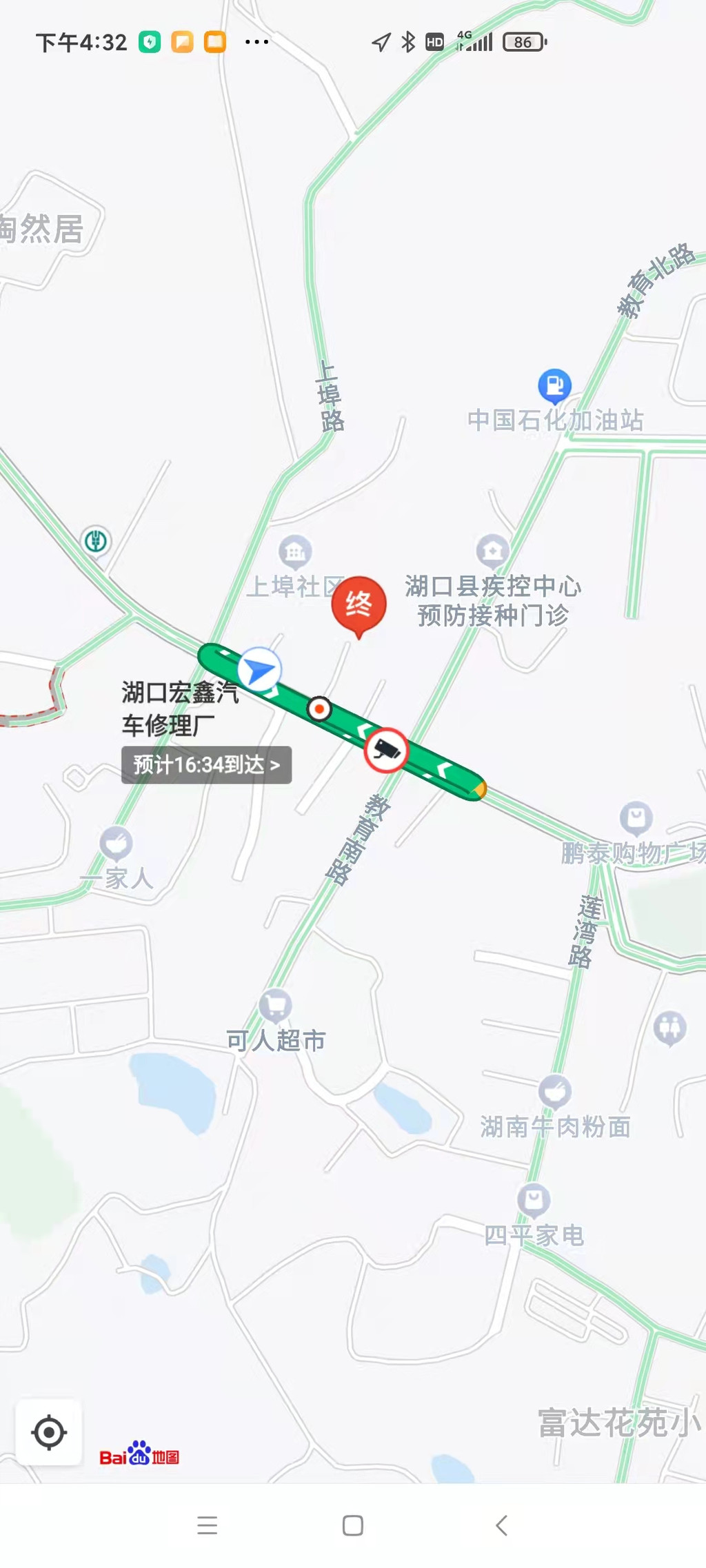Tap the traffic camera icon on route

[x=386, y=750]
